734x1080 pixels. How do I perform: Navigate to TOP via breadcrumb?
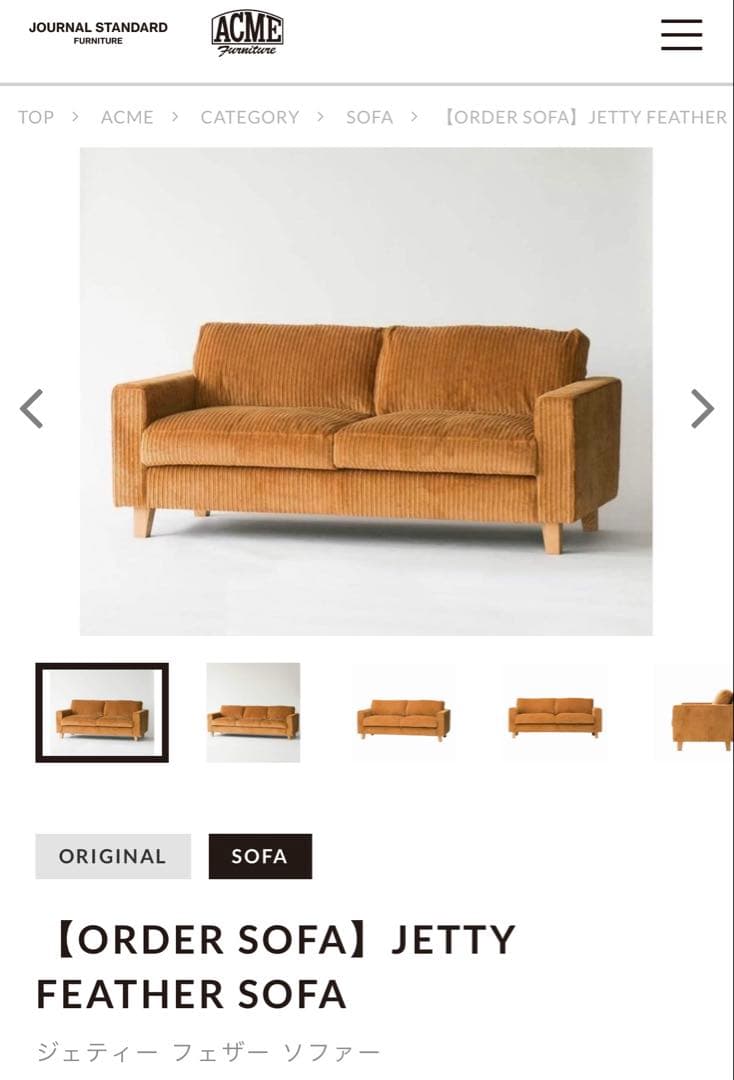tap(37, 117)
